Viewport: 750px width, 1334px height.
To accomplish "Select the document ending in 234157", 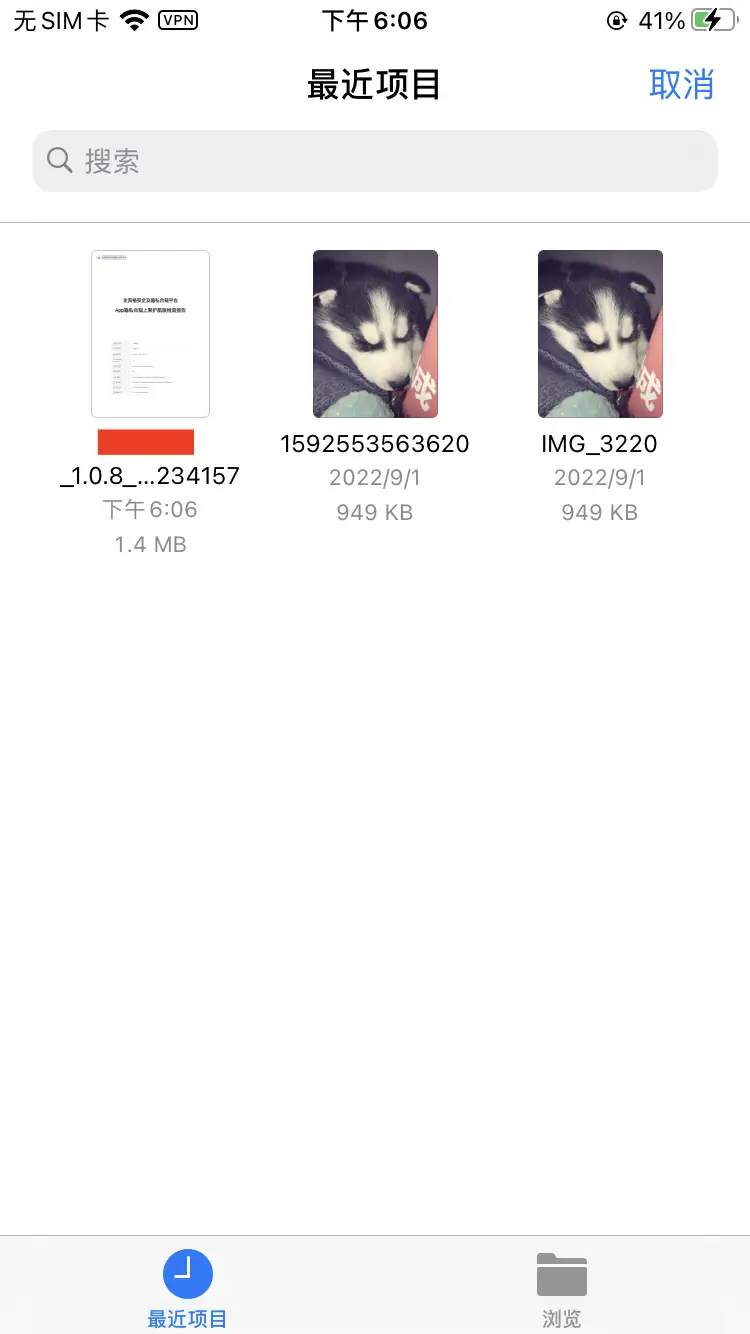I will (150, 334).
